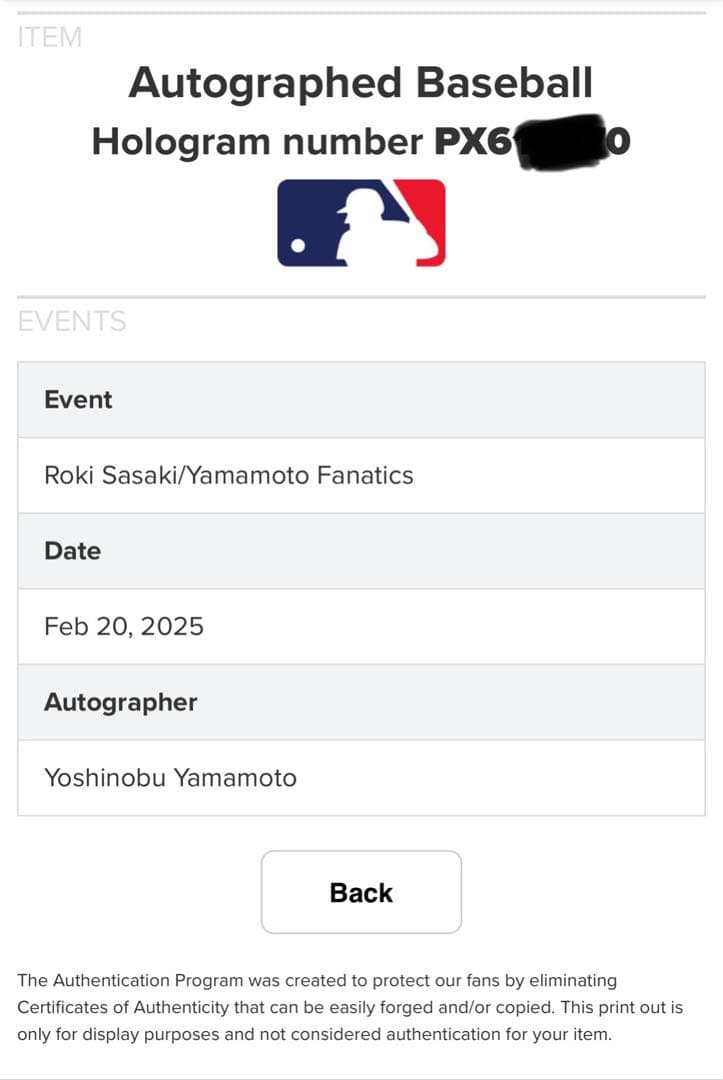Image resolution: width=723 pixels, height=1080 pixels.
Task: Click the Event label cell
Action: [x=77, y=399]
